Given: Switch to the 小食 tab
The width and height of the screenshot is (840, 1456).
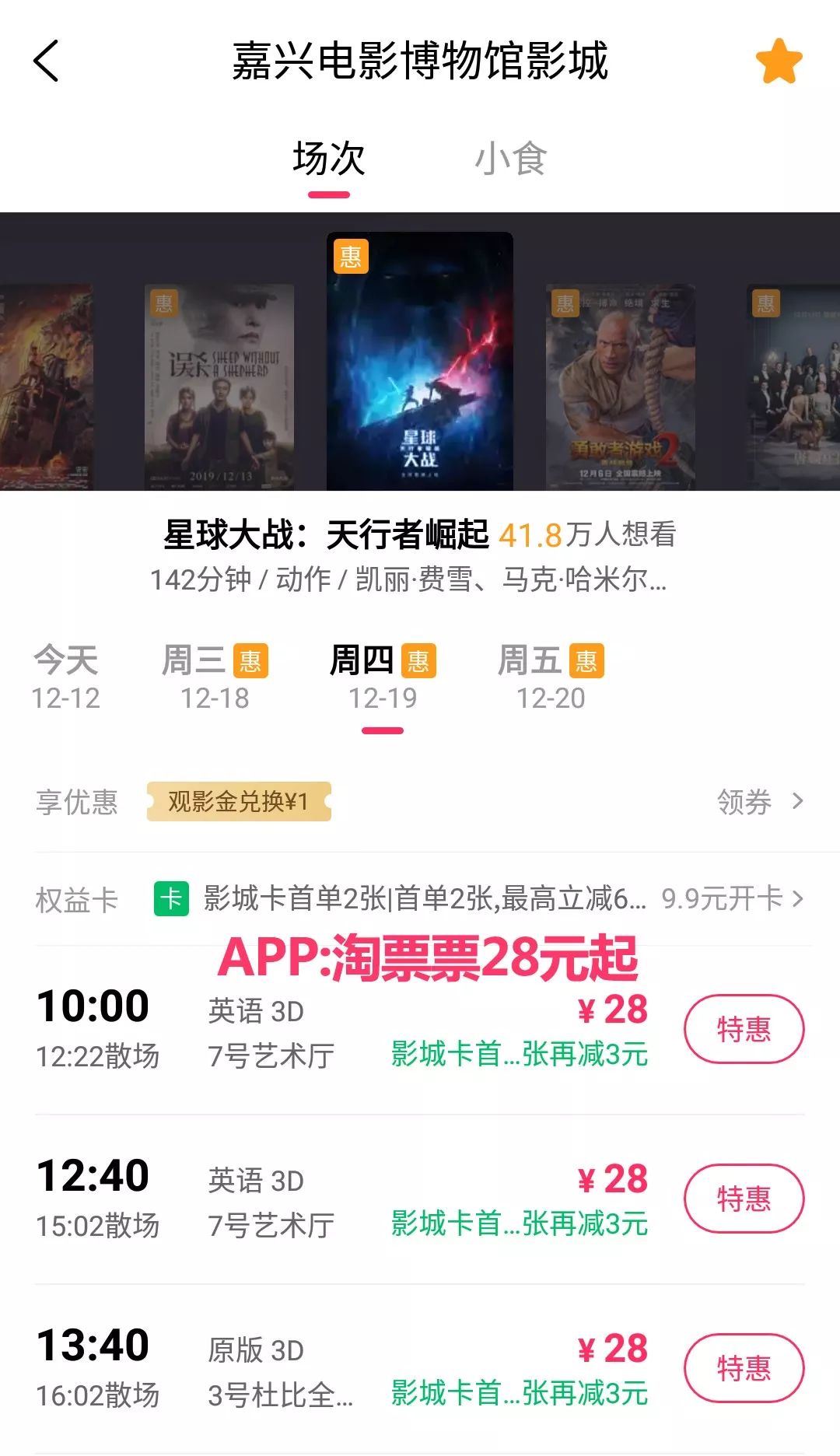Looking at the screenshot, I should (510, 159).
